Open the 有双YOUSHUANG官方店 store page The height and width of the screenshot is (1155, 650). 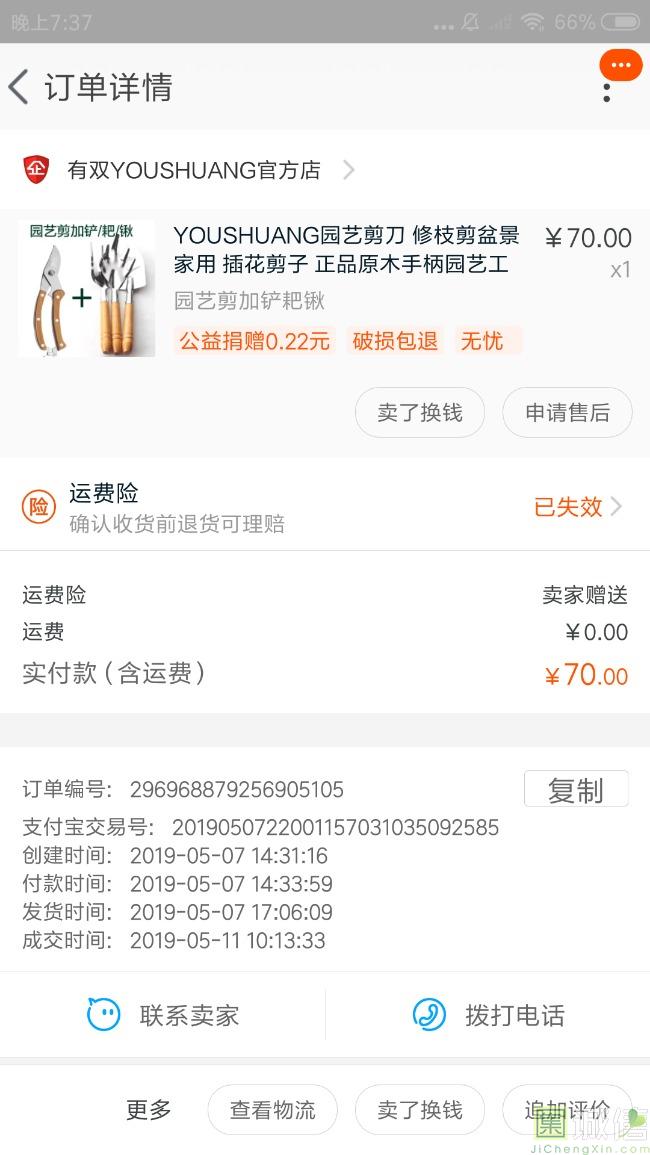[x=190, y=170]
